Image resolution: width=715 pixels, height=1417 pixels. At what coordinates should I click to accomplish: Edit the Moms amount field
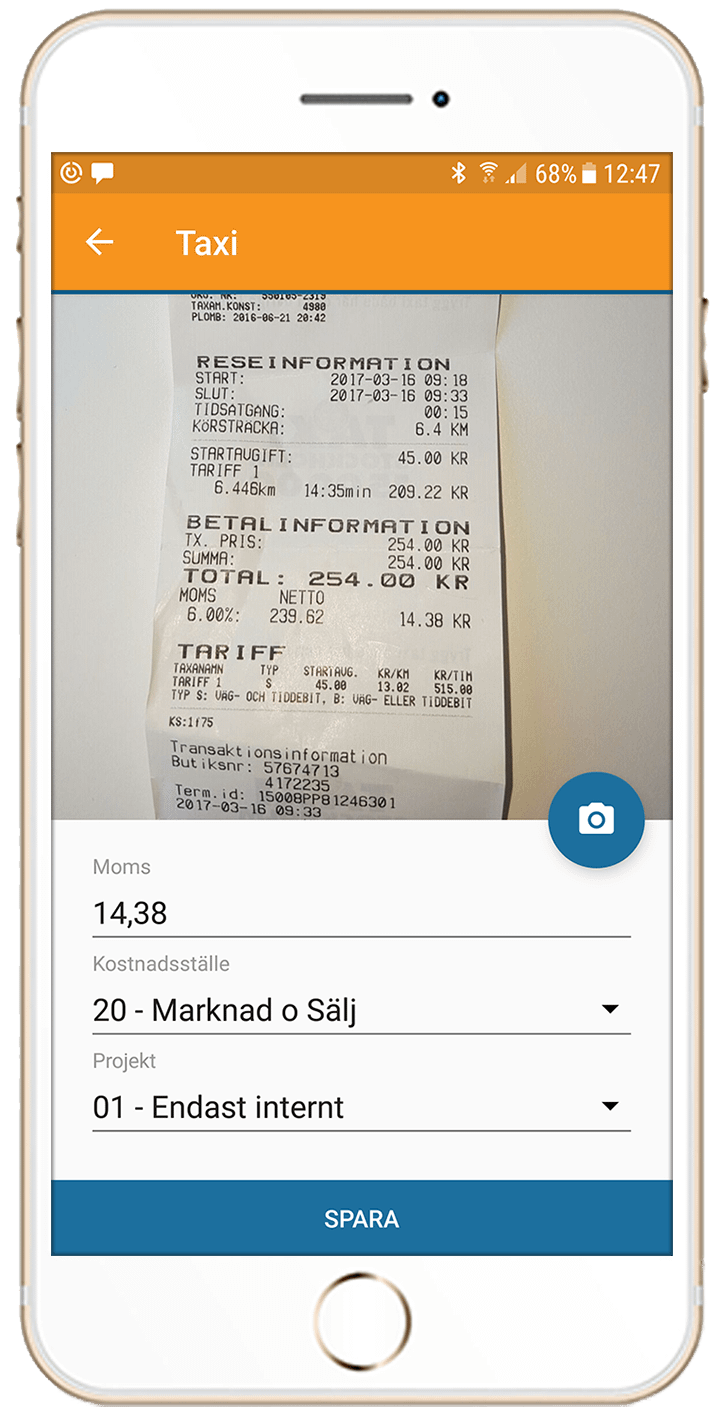tap(360, 913)
